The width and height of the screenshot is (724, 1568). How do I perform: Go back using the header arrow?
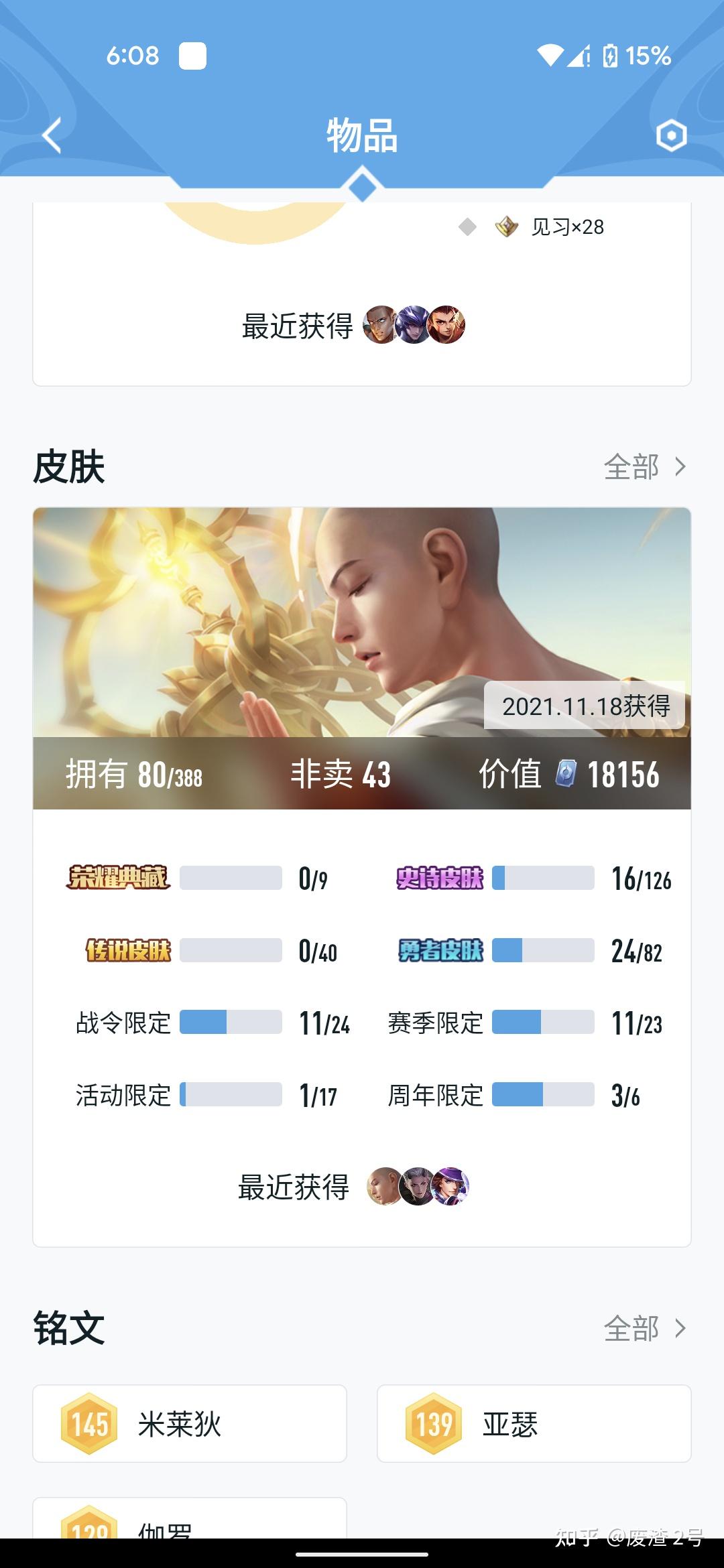(x=52, y=135)
